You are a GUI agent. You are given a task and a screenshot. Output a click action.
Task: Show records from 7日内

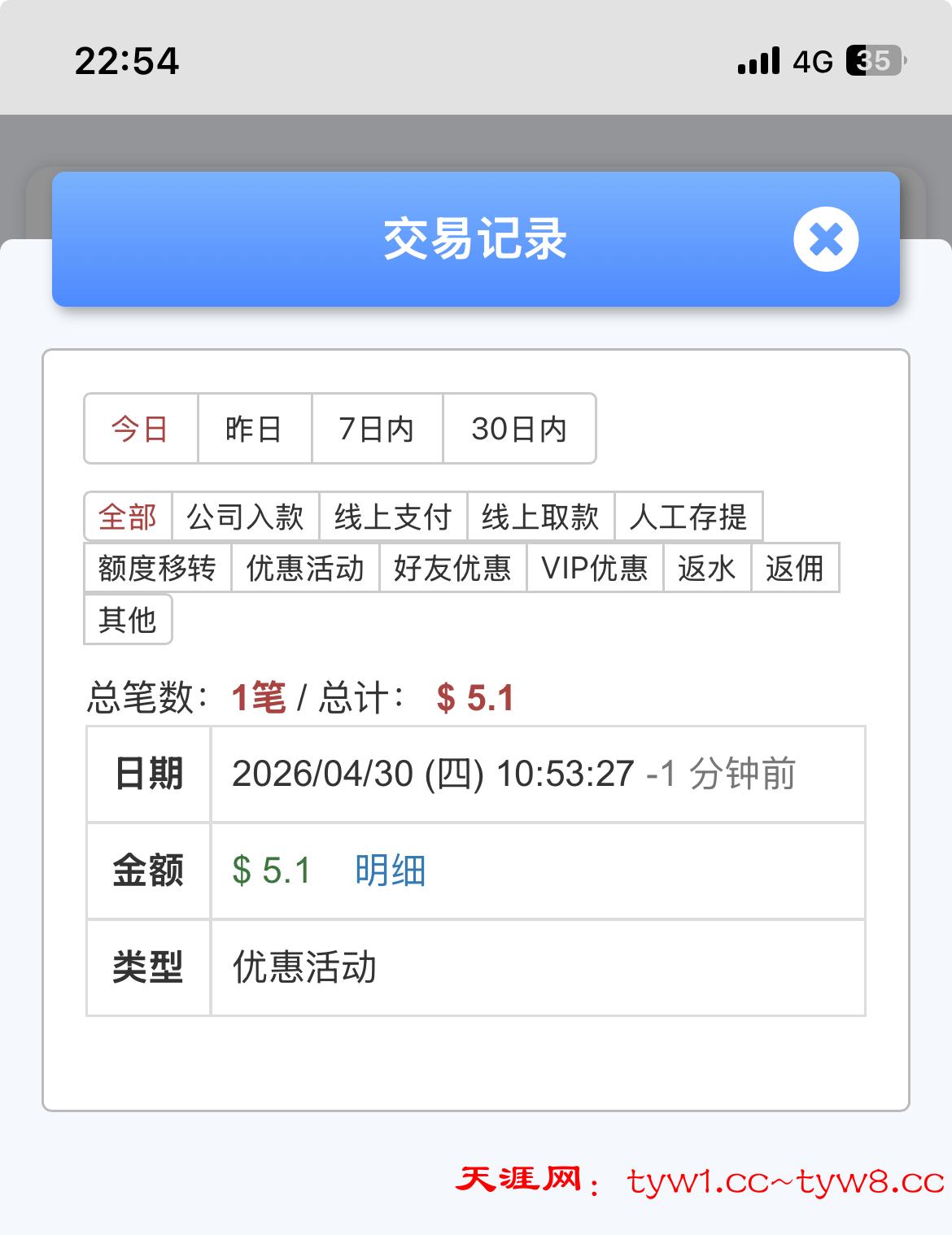(378, 429)
